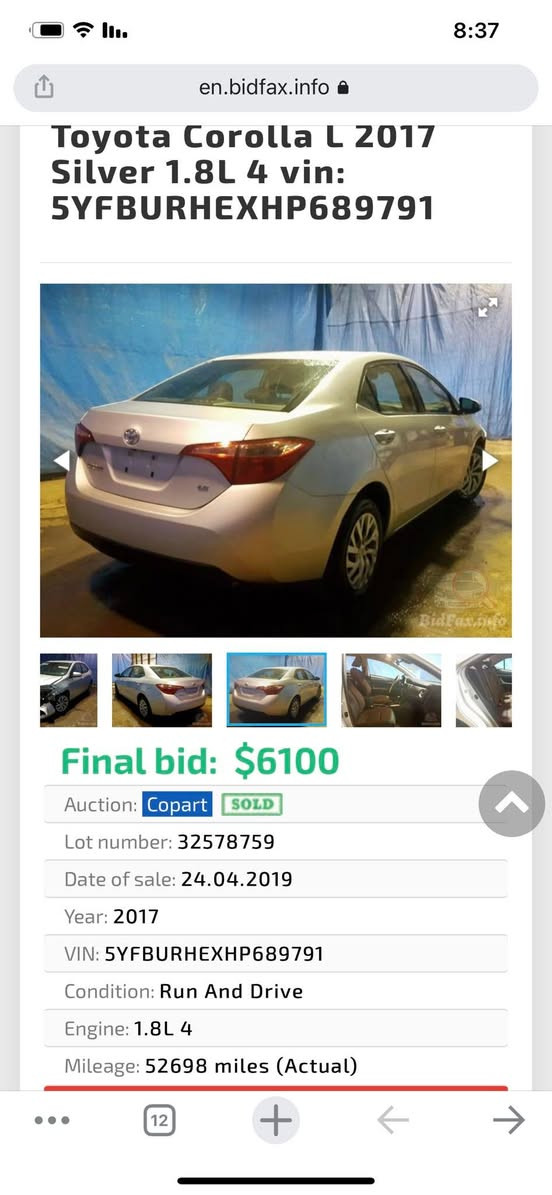The image size is (552, 1195).
Task: Open the tab switcher showing 12 tabs
Action: [x=159, y=1120]
